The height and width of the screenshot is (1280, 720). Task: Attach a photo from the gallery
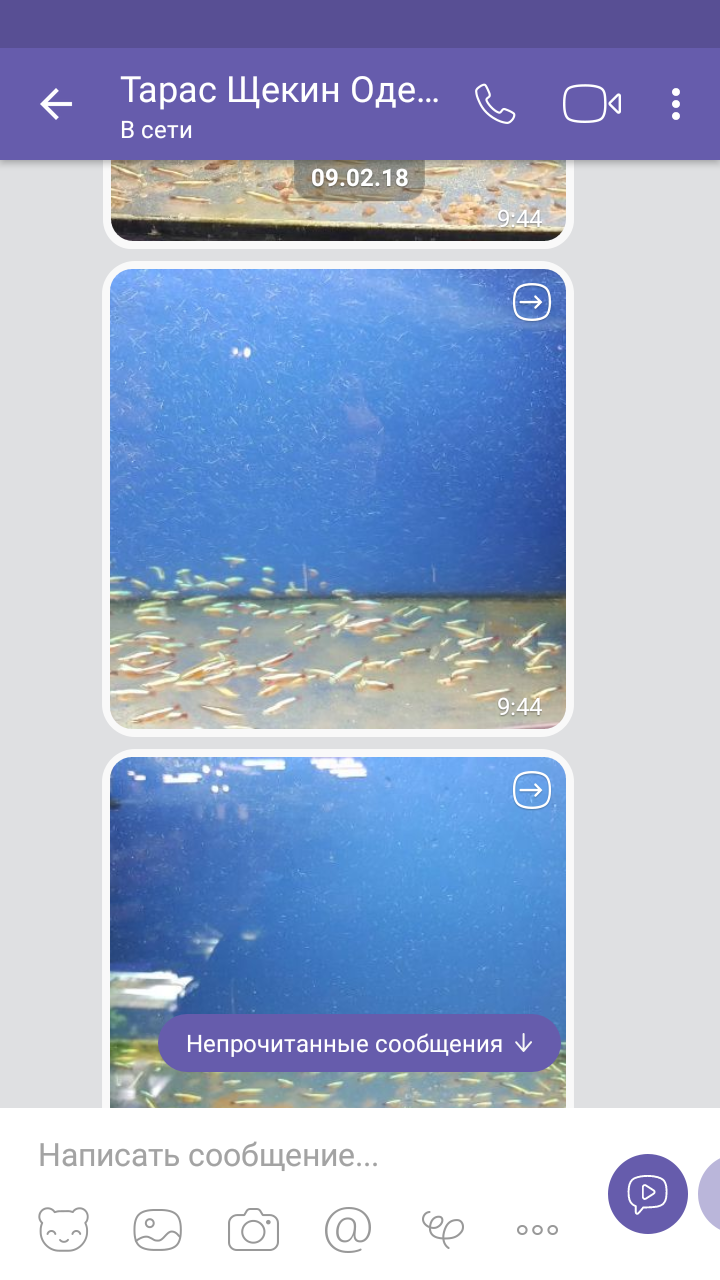click(x=158, y=1229)
